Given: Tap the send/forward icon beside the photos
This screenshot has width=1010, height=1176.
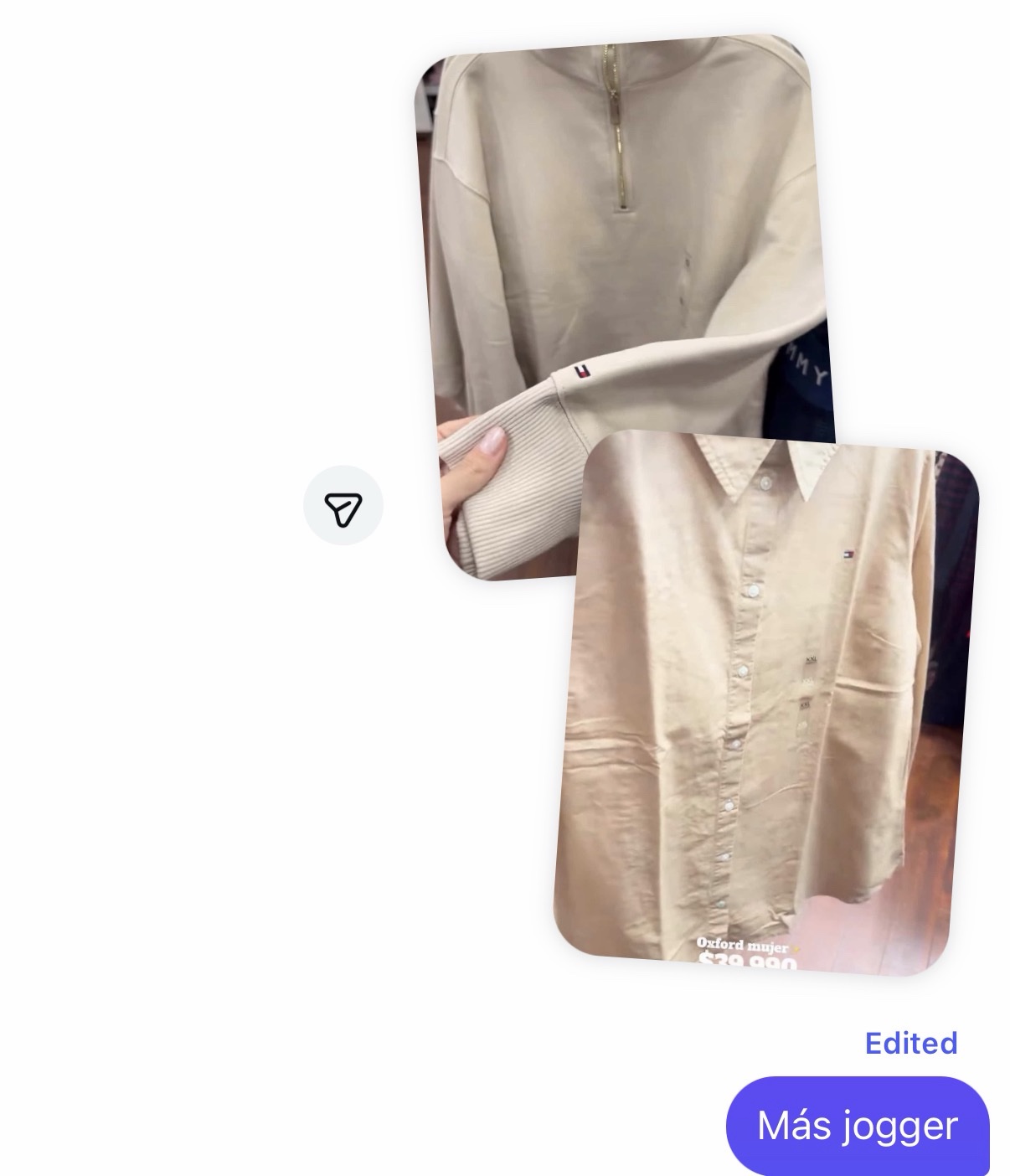Looking at the screenshot, I should (343, 508).
